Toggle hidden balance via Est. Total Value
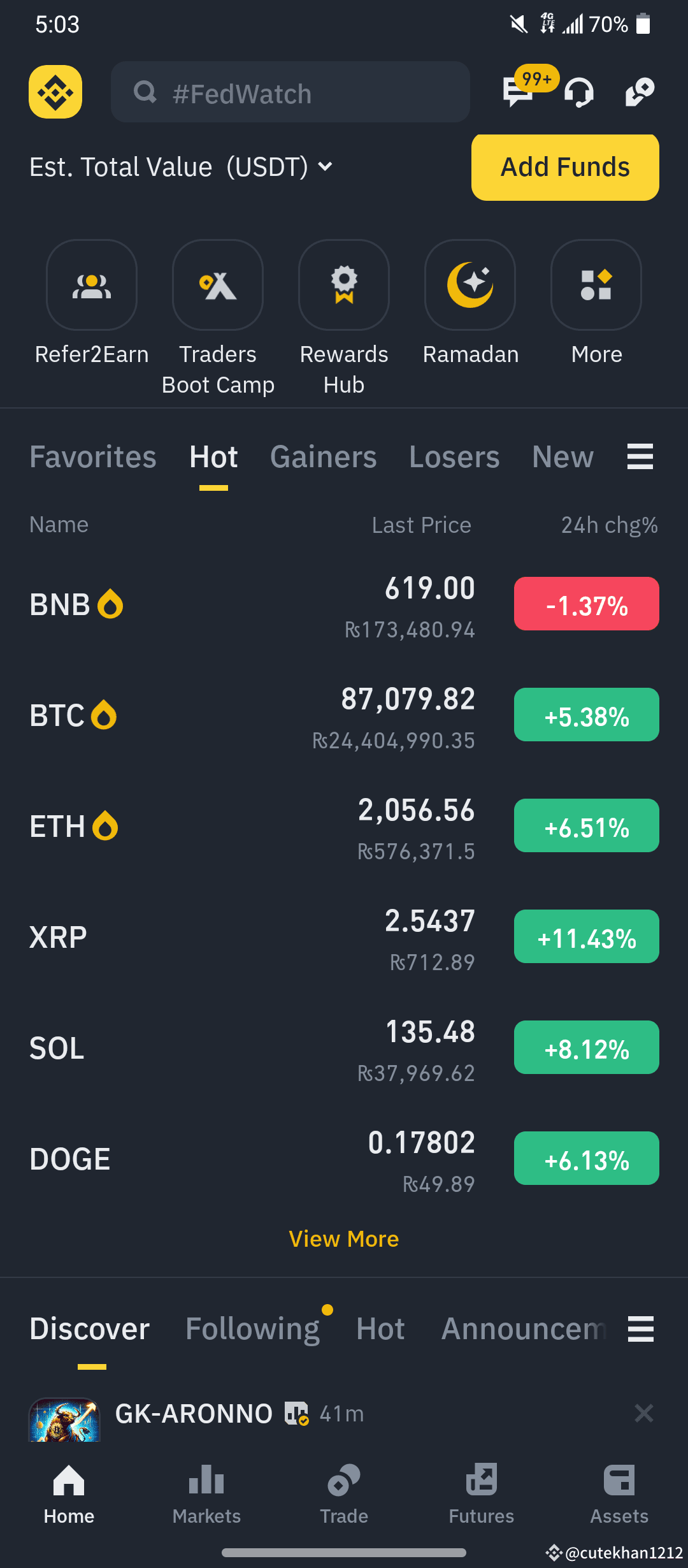This screenshot has width=688, height=1568. (x=121, y=167)
